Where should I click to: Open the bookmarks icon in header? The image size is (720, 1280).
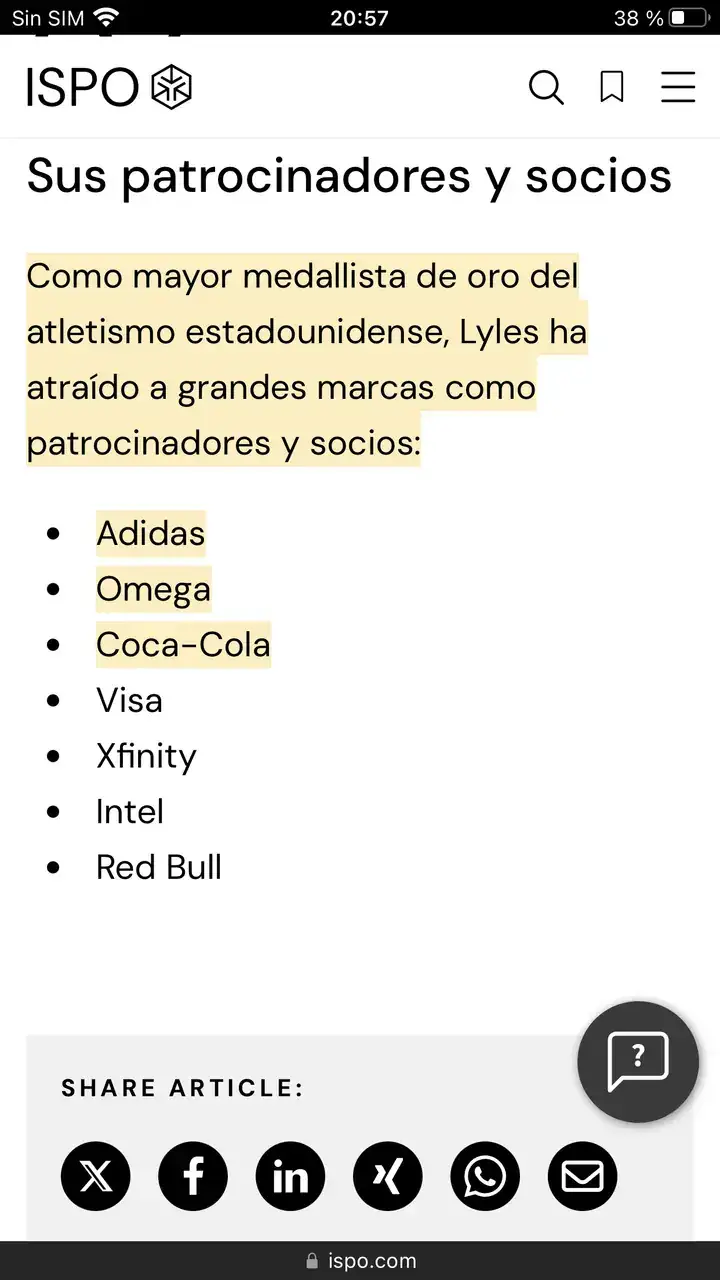(x=612, y=88)
